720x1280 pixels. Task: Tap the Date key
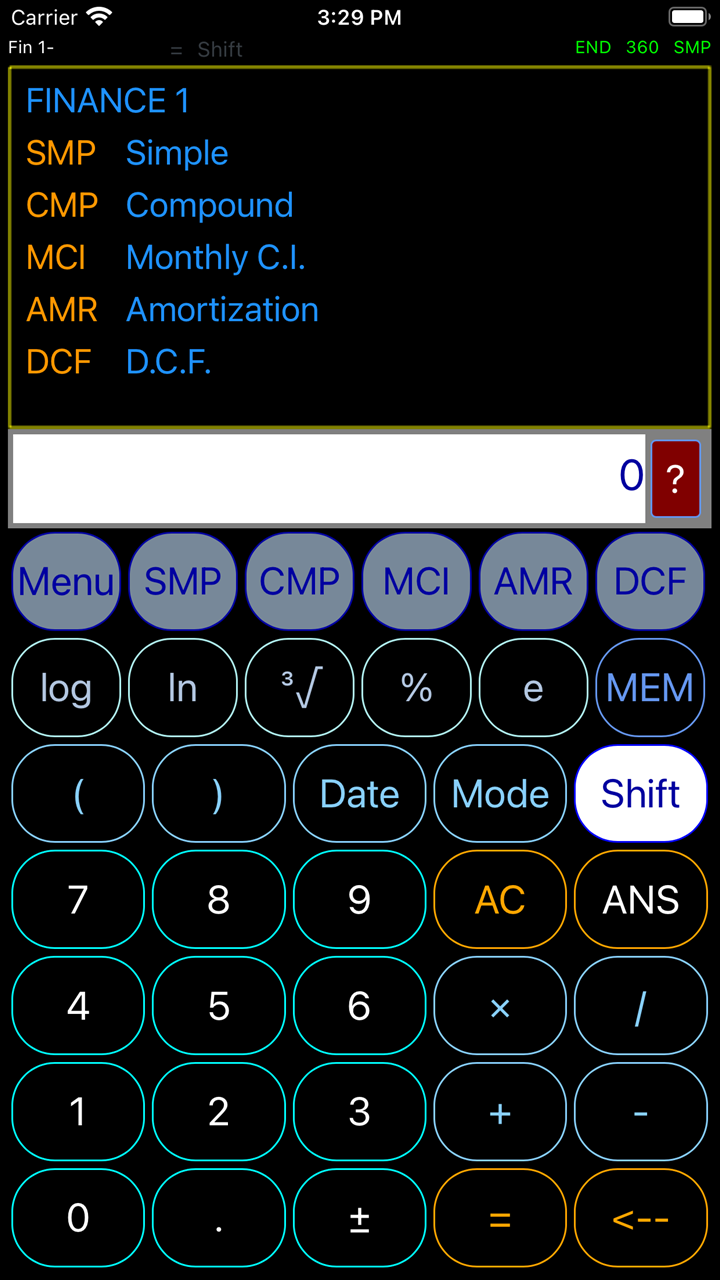click(x=359, y=794)
